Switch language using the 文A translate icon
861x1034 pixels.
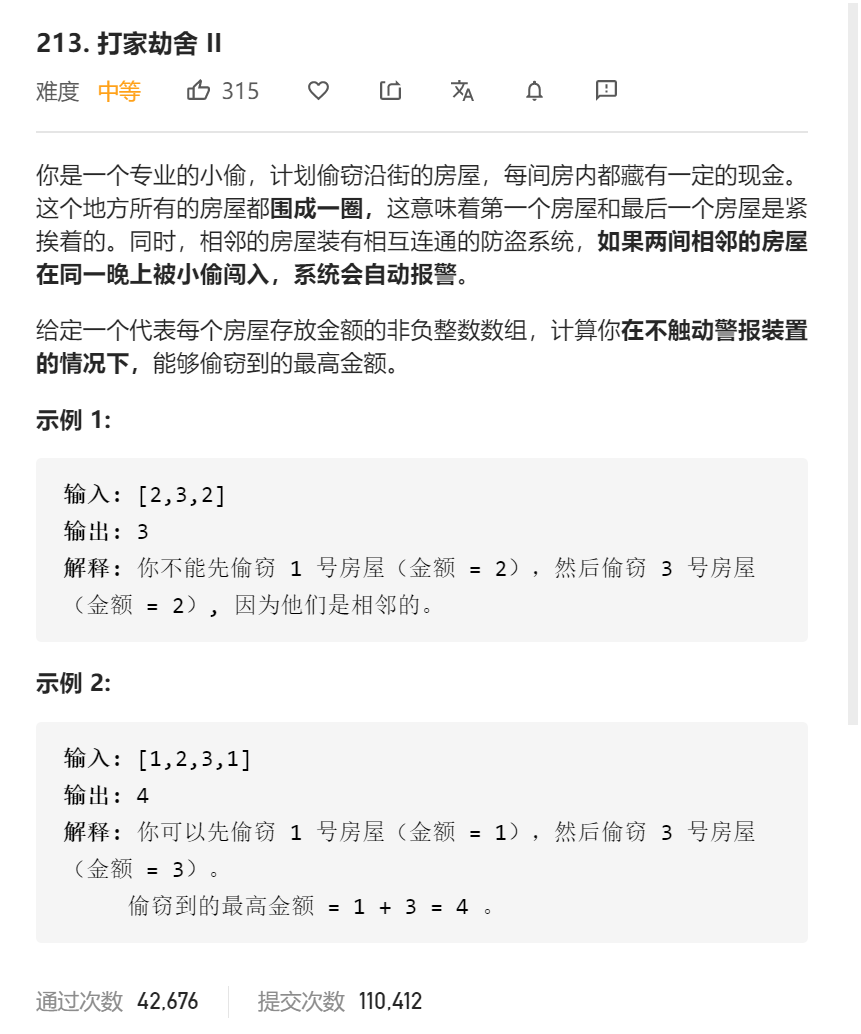tap(461, 91)
